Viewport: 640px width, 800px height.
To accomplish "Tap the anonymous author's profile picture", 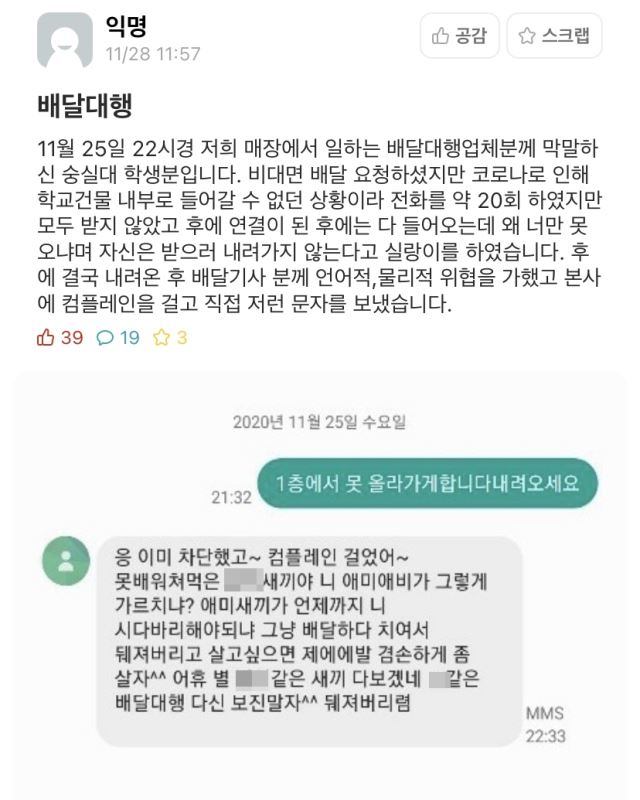I will pyautogui.click(x=64, y=40).
